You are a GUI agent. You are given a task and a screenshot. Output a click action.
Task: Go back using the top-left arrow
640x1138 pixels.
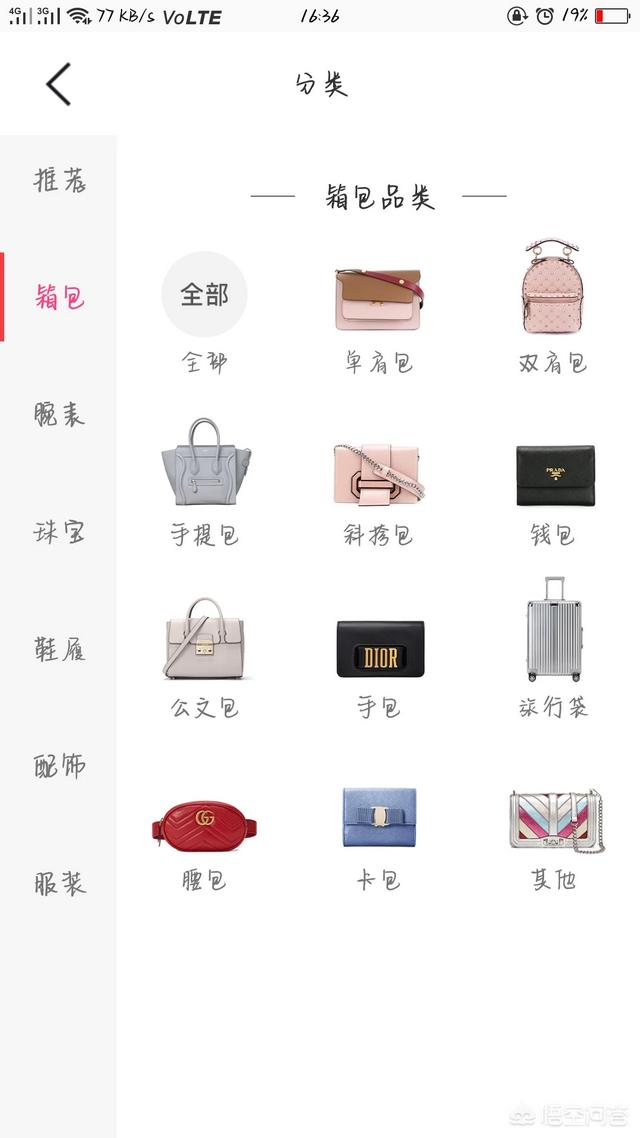[59, 84]
